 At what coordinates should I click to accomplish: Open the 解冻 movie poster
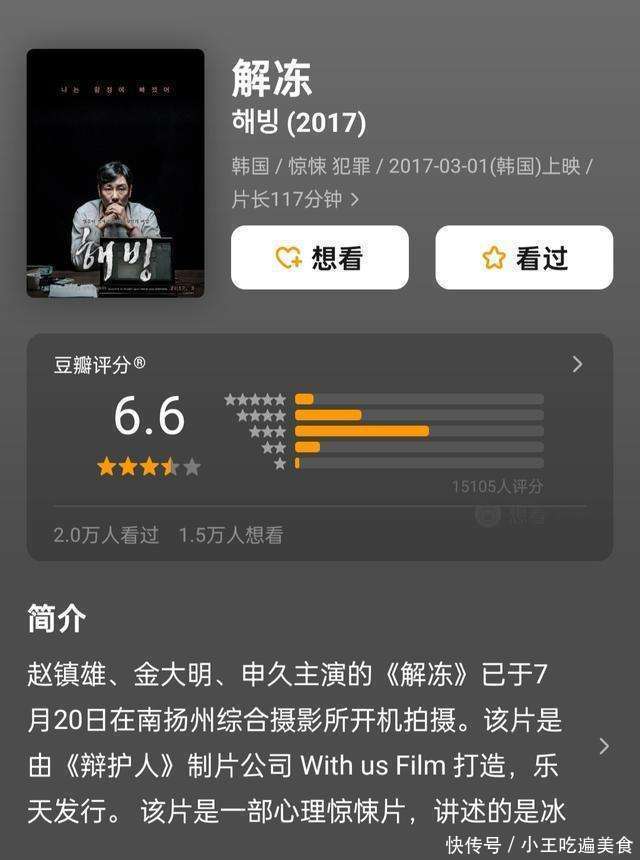tap(115, 173)
